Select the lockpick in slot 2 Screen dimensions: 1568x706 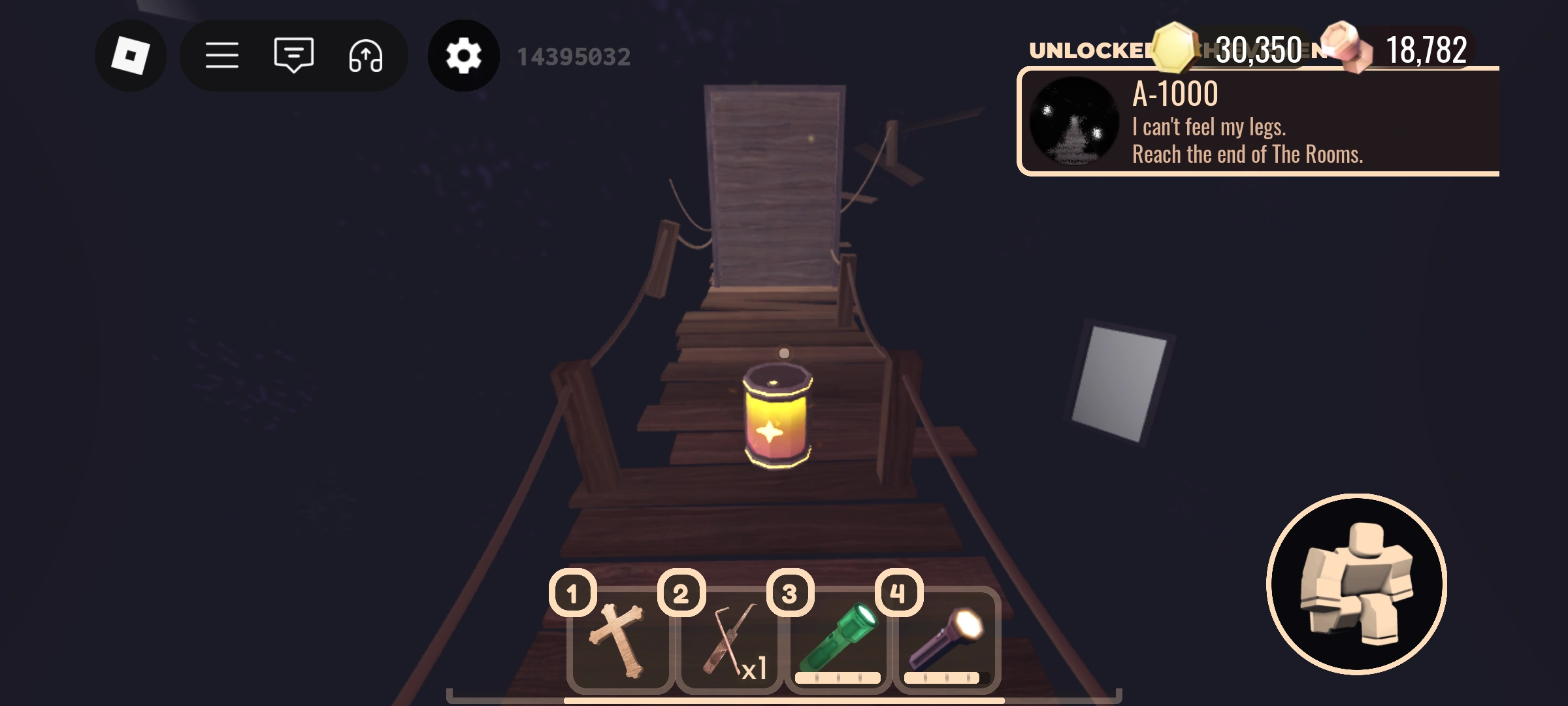tap(728, 641)
